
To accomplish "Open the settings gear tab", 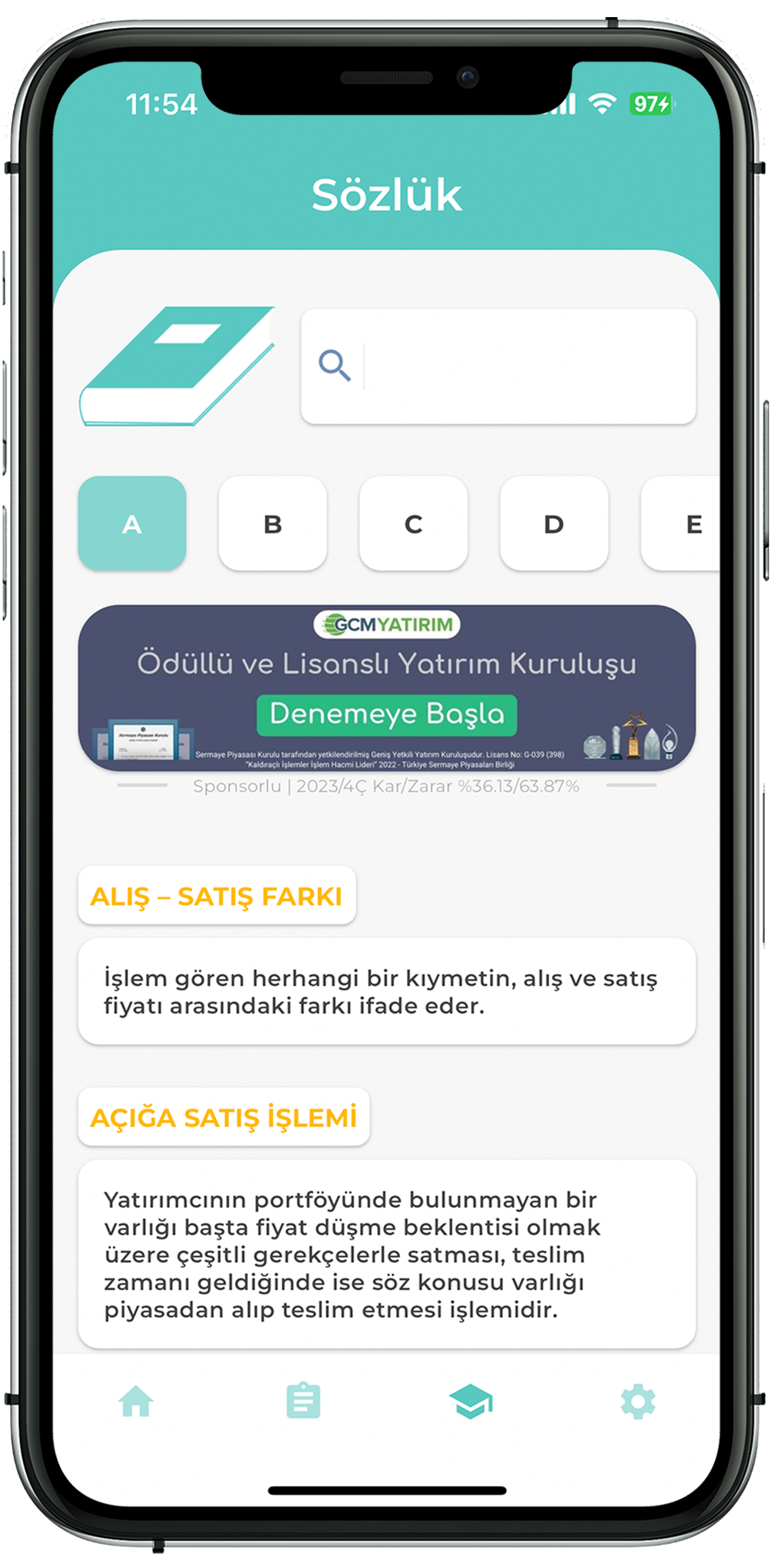I will click(638, 1401).
